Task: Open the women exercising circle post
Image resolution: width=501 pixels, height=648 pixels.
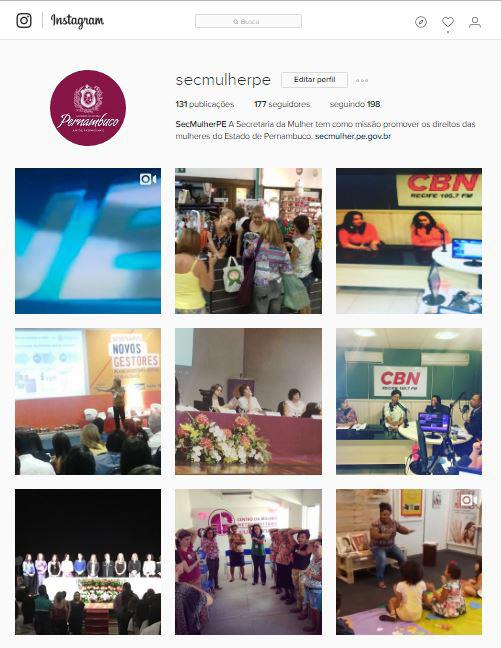Action: click(x=248, y=562)
